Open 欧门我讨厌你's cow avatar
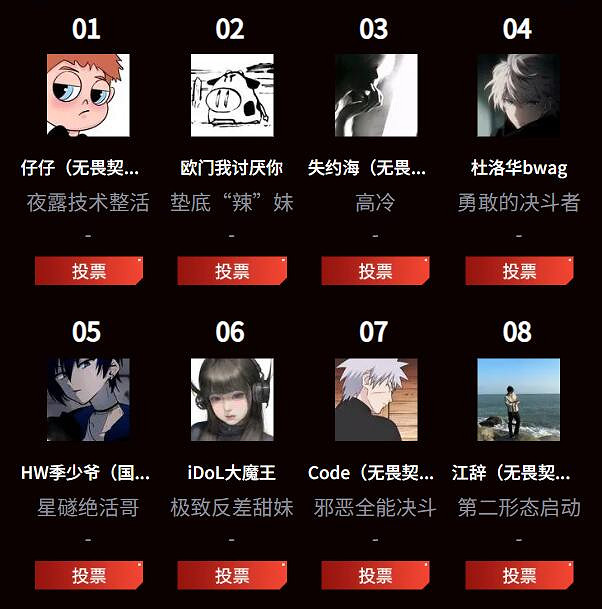The width and height of the screenshot is (602, 609). point(232,95)
